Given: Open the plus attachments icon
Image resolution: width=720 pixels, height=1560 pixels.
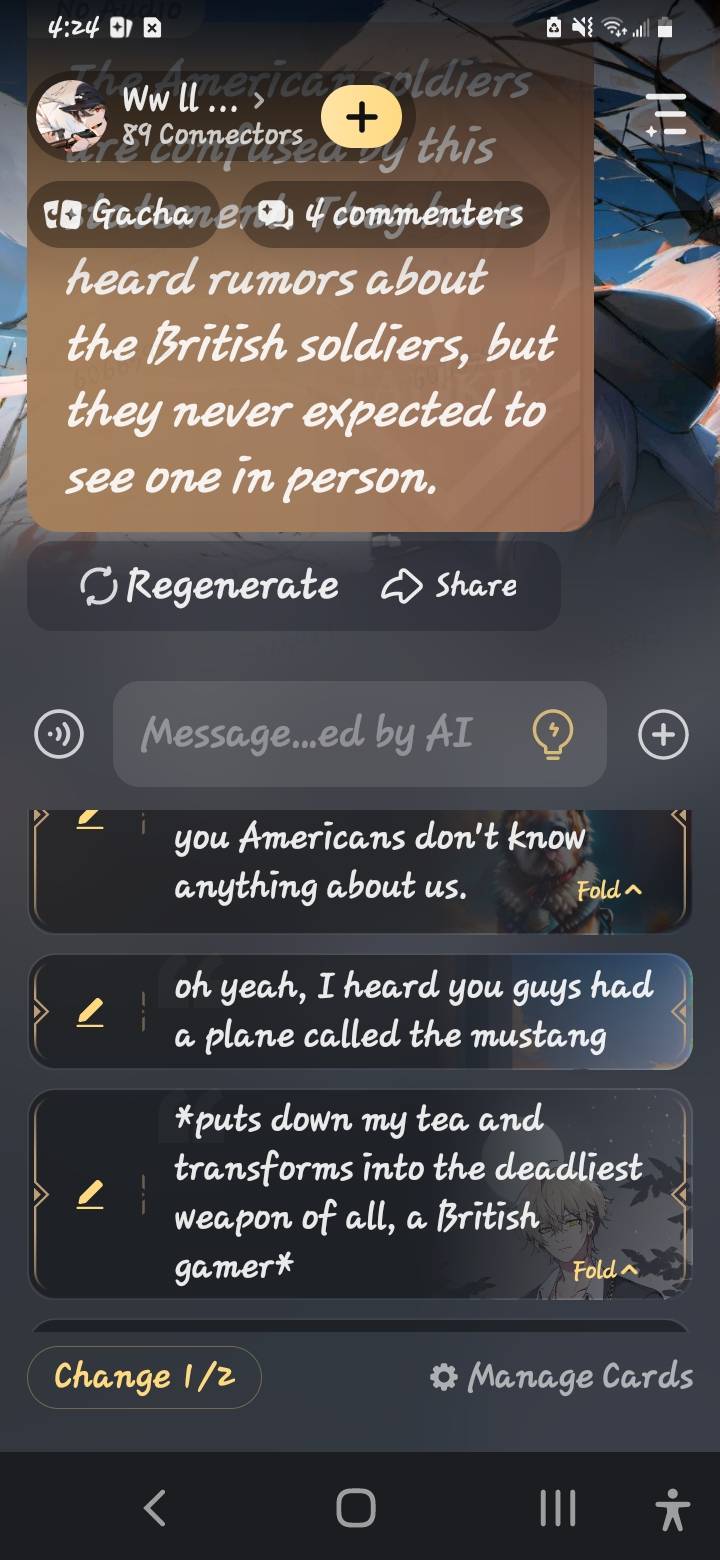Looking at the screenshot, I should [x=663, y=735].
